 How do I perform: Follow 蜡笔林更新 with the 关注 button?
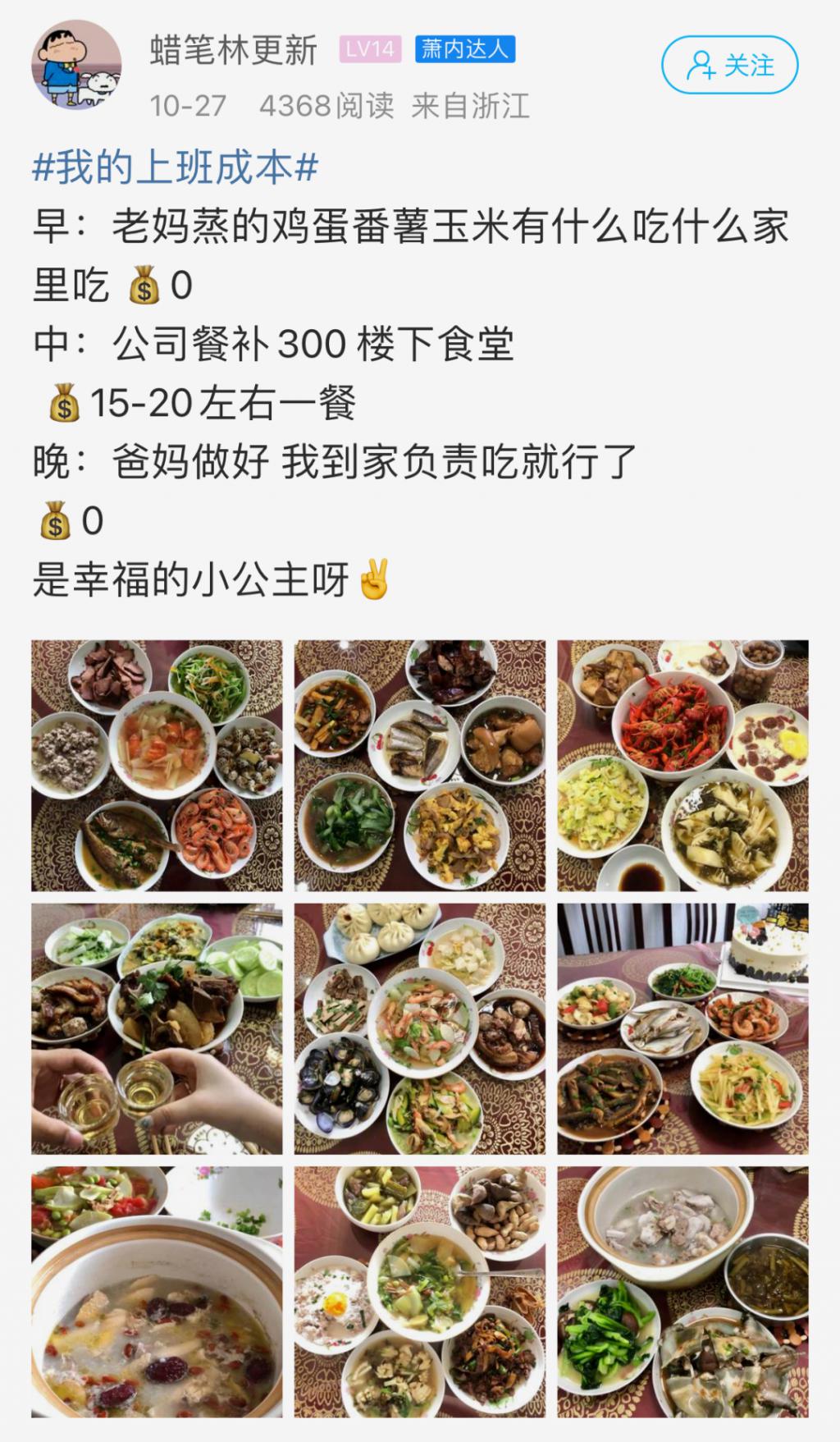click(x=729, y=65)
